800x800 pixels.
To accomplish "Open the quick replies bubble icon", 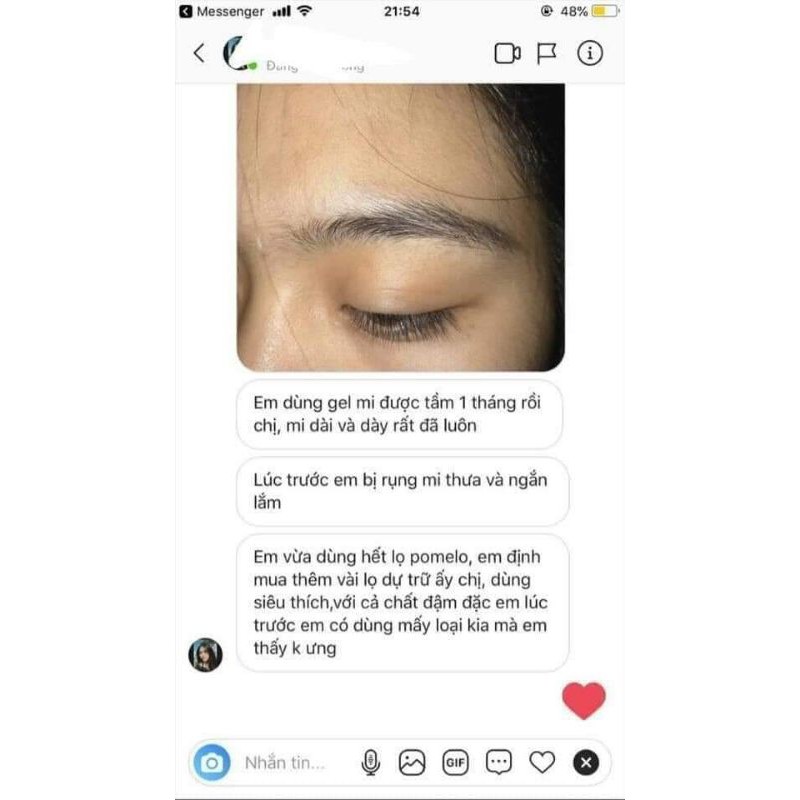I will [498, 763].
